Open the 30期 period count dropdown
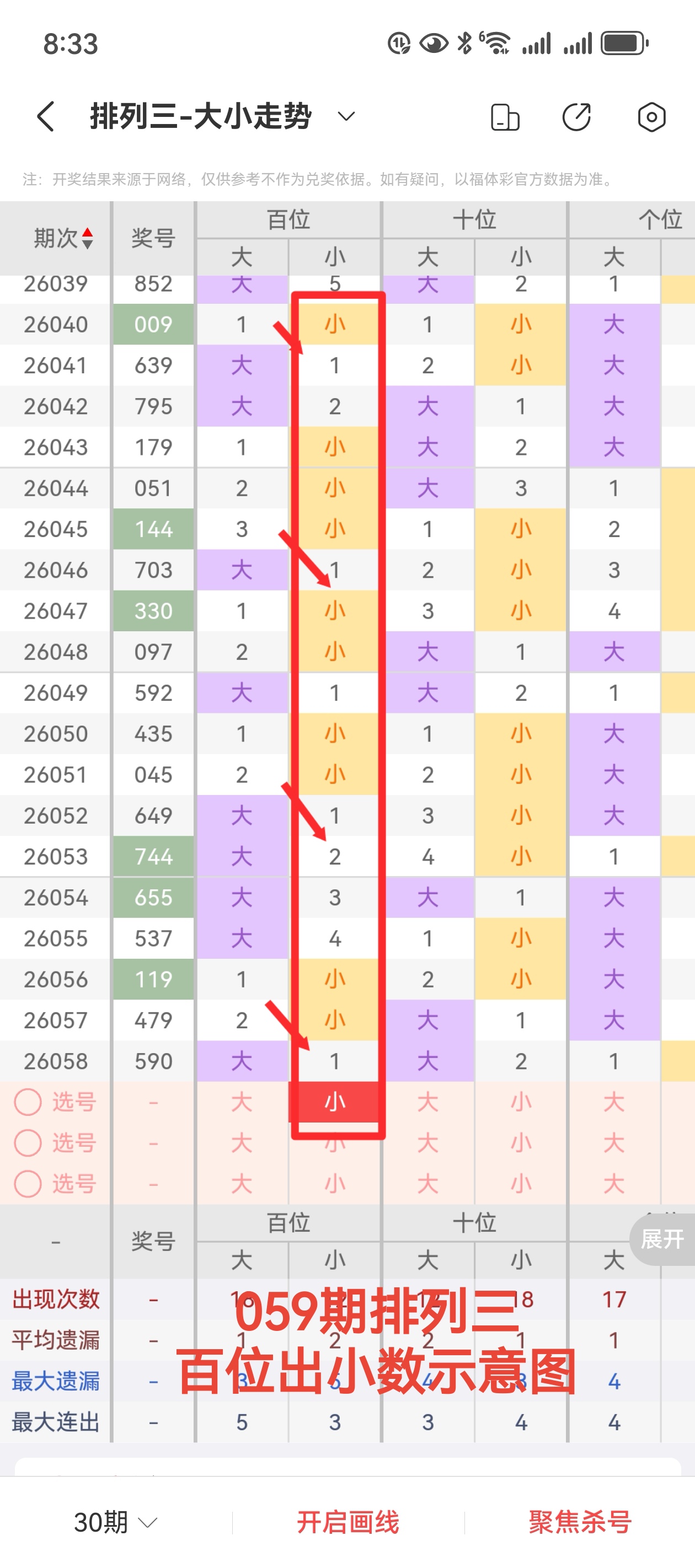Viewport: 695px width, 1568px height. point(115,1522)
